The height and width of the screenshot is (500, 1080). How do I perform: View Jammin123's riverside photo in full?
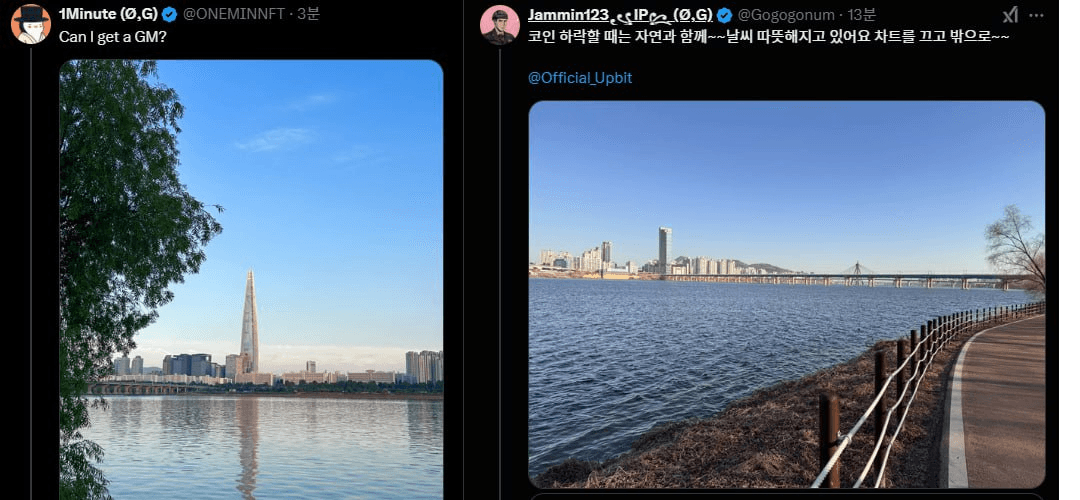786,294
